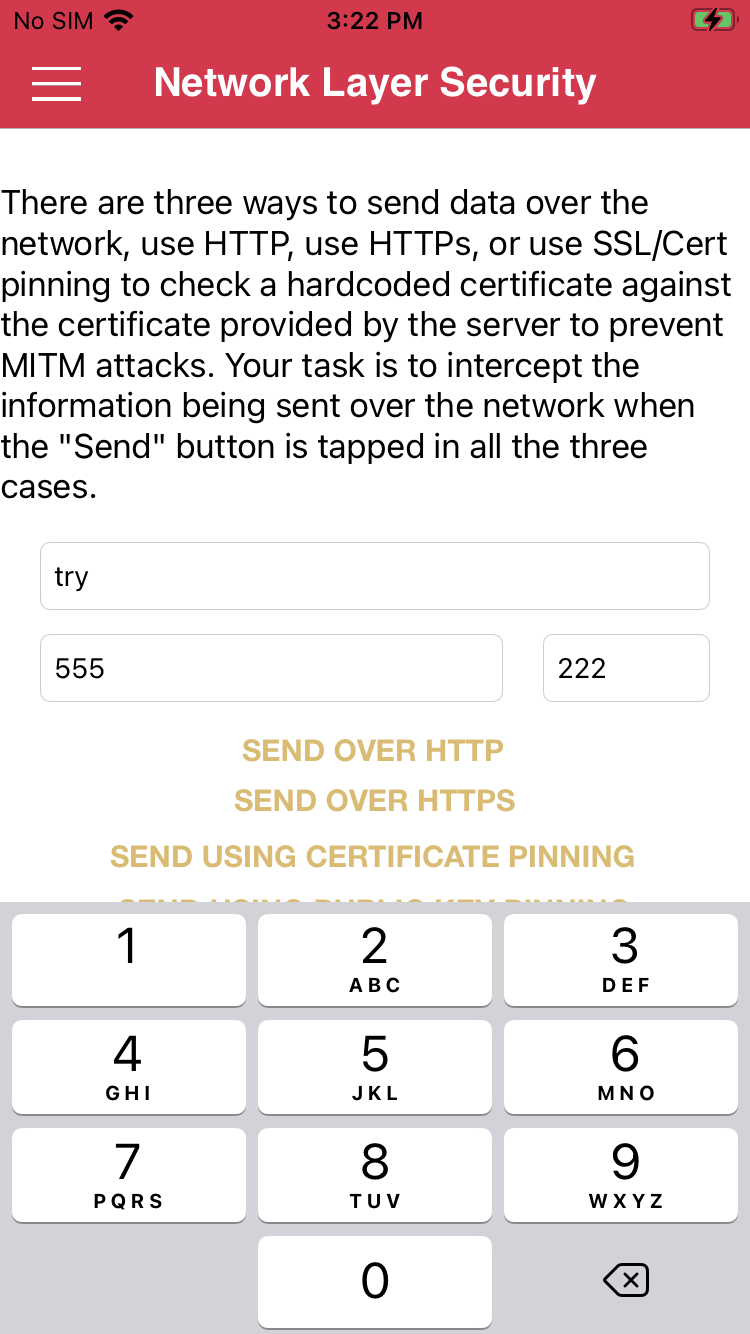Hit the backspace key on keypad
The height and width of the screenshot is (1334, 750).
pos(626,1280)
